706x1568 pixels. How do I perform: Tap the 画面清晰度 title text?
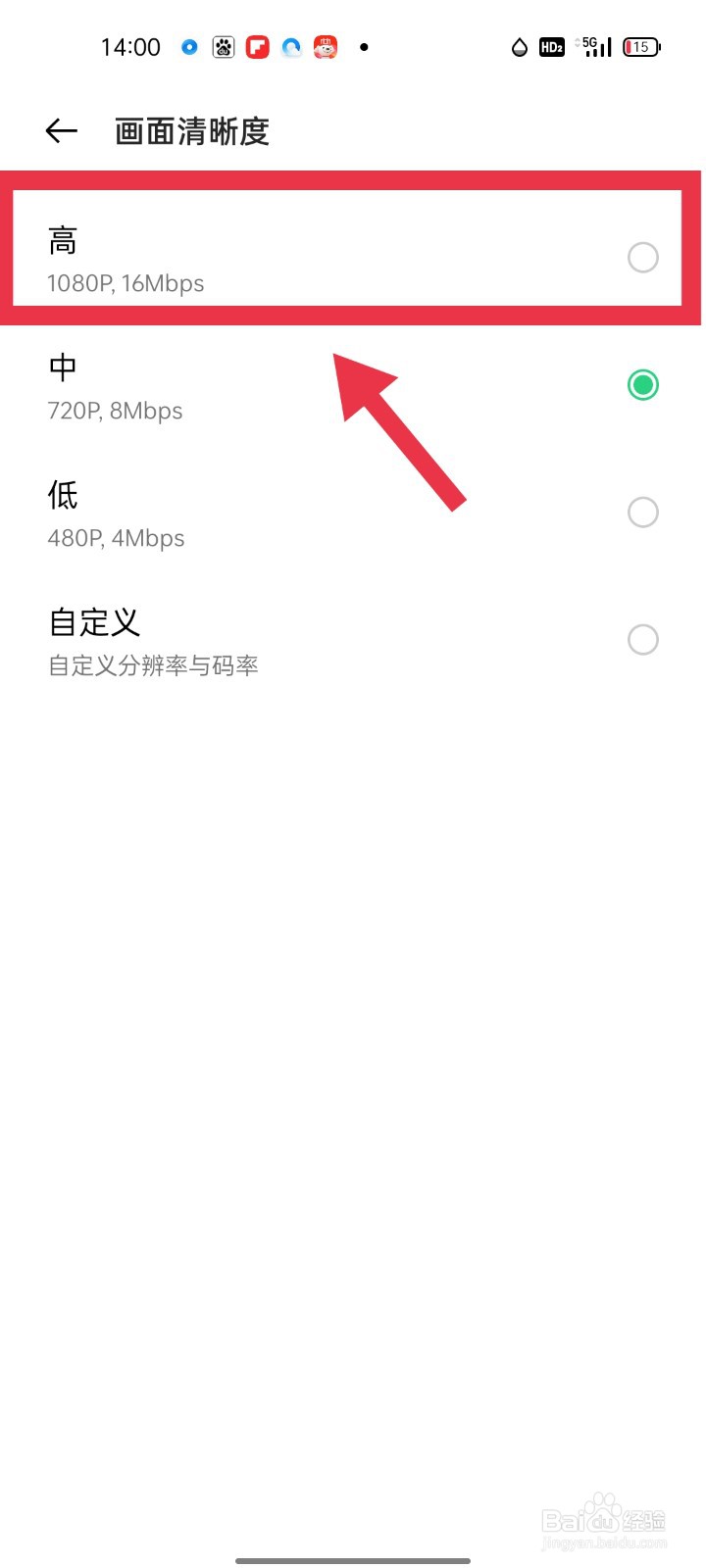point(192,130)
